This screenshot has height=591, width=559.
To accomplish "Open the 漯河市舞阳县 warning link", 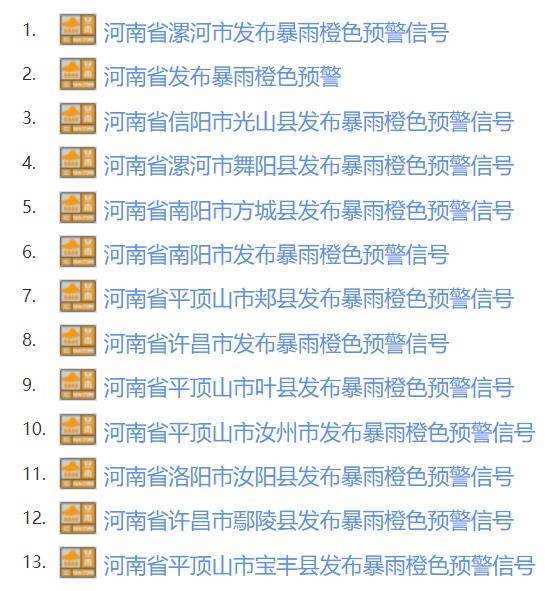I will click(x=308, y=165).
